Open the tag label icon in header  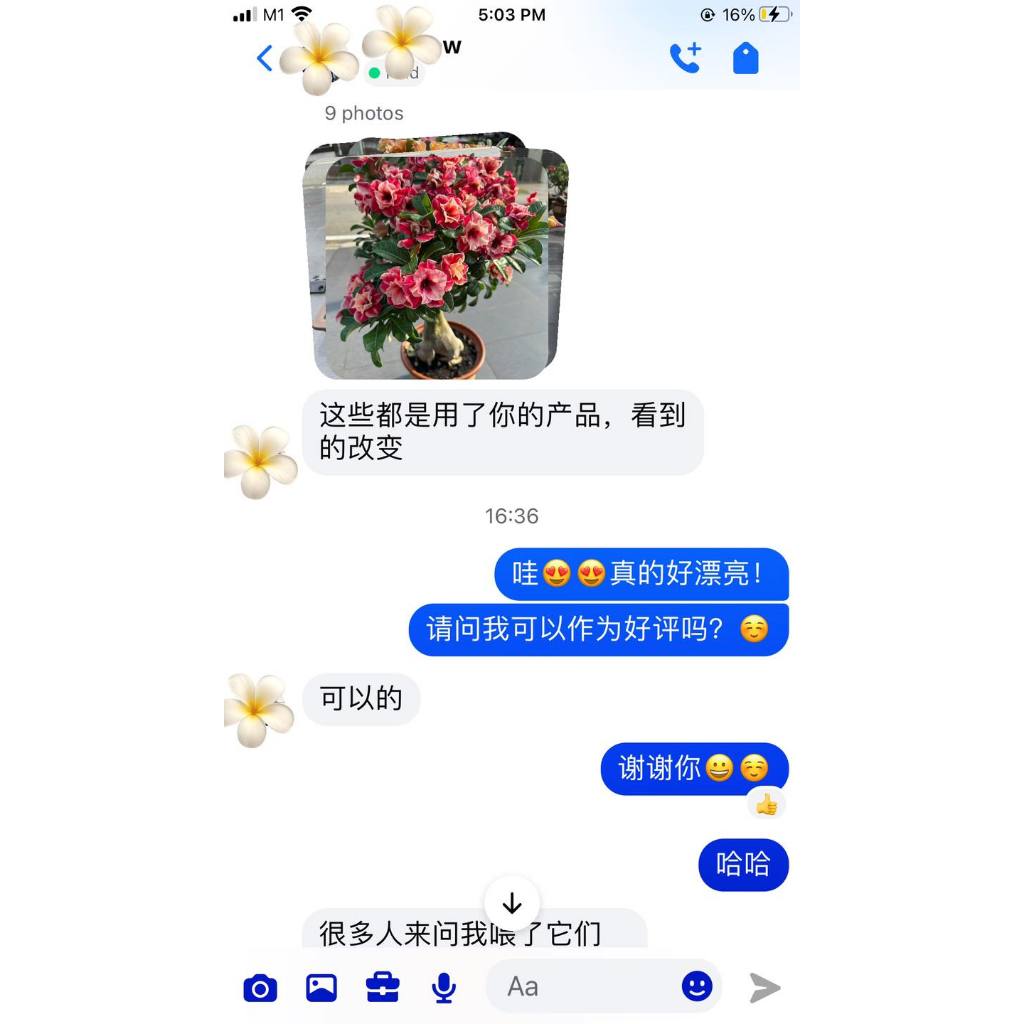746,58
